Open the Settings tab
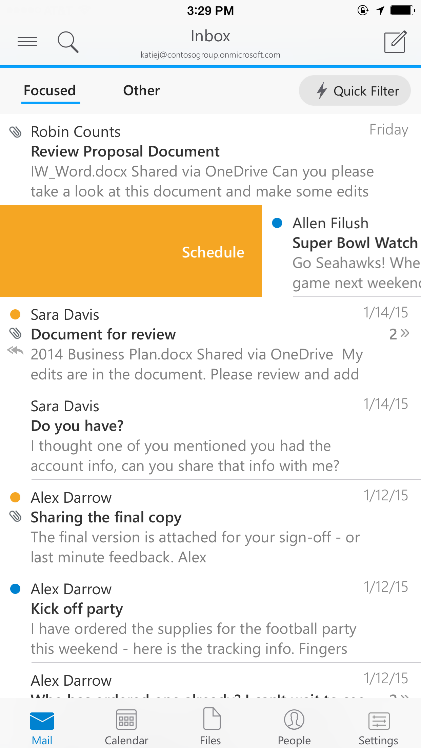The height and width of the screenshot is (748, 421). pos(379,727)
